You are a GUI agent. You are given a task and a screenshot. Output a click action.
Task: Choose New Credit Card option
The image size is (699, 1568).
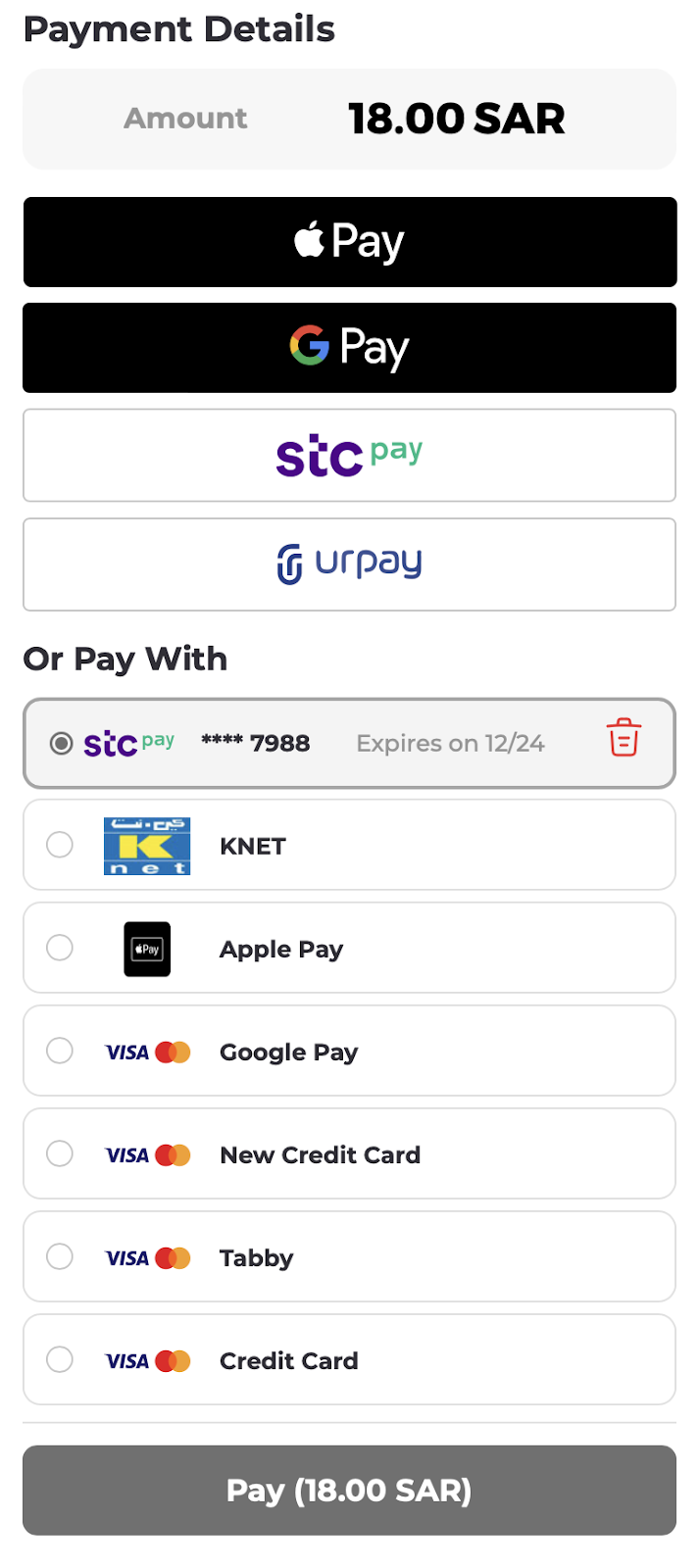(x=60, y=1153)
